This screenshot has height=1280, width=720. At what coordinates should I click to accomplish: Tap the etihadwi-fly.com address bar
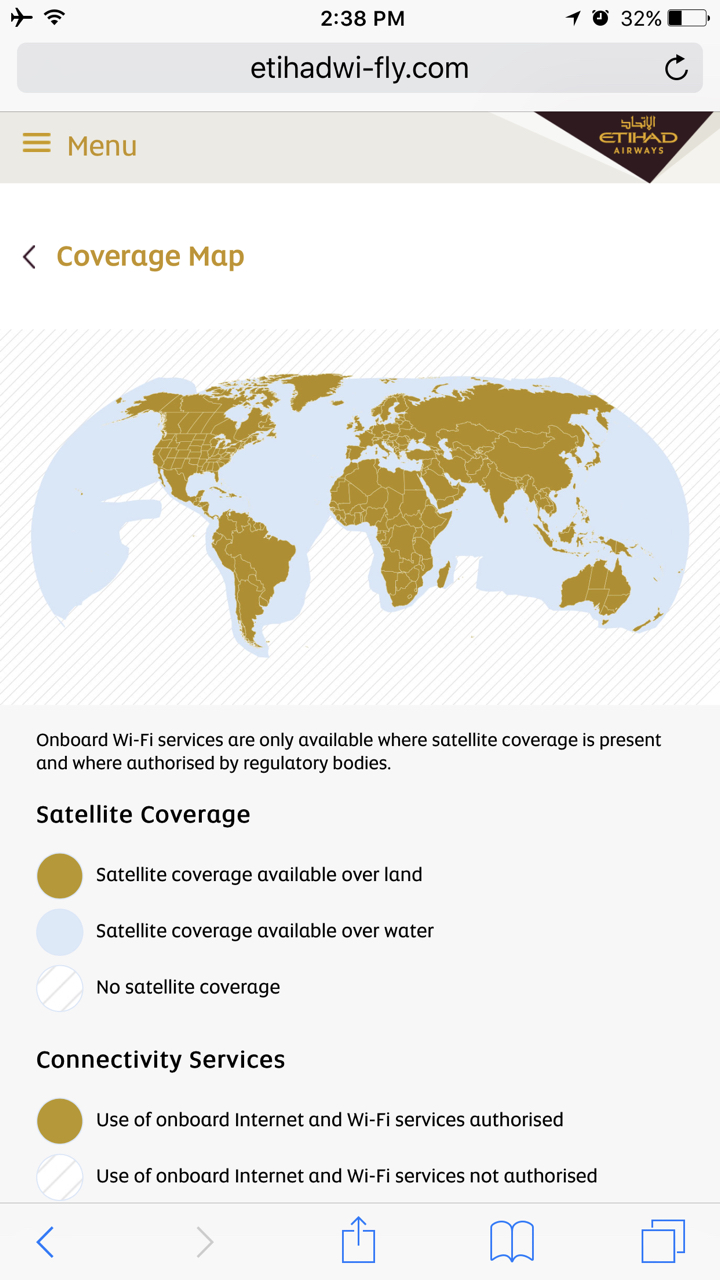(x=360, y=68)
